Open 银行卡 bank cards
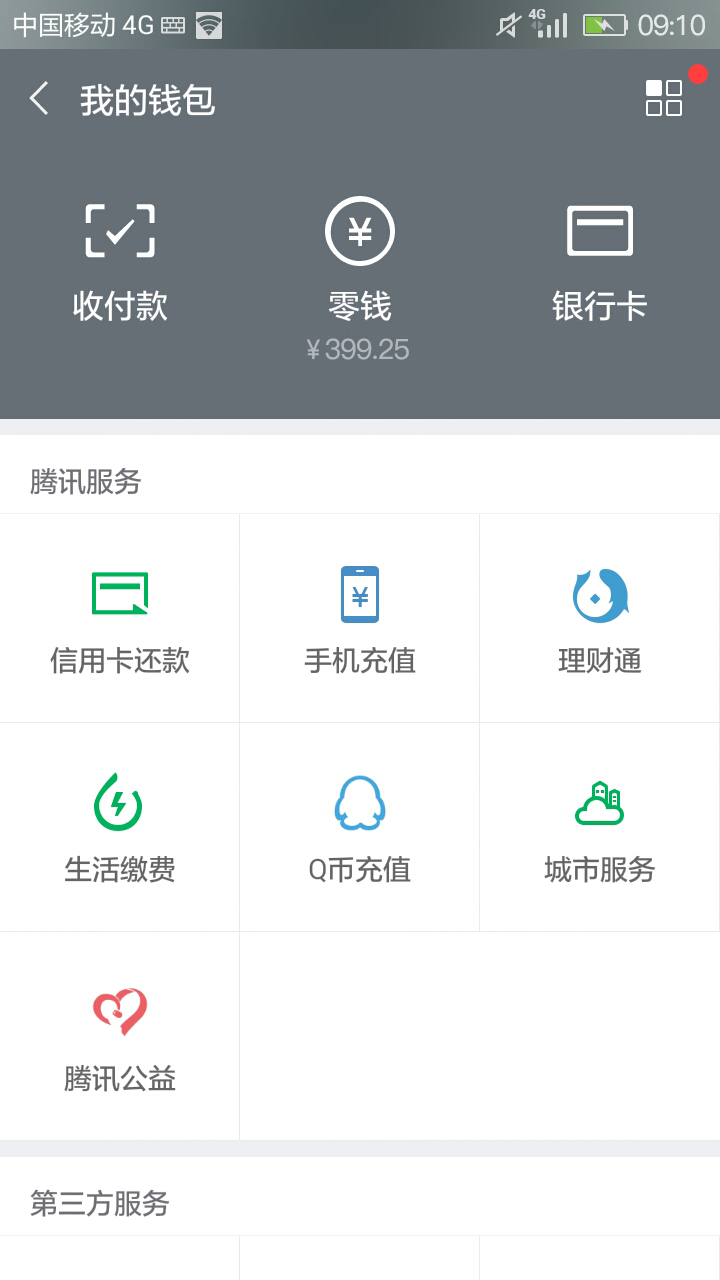Screen dimensions: 720x1280 click(x=599, y=263)
